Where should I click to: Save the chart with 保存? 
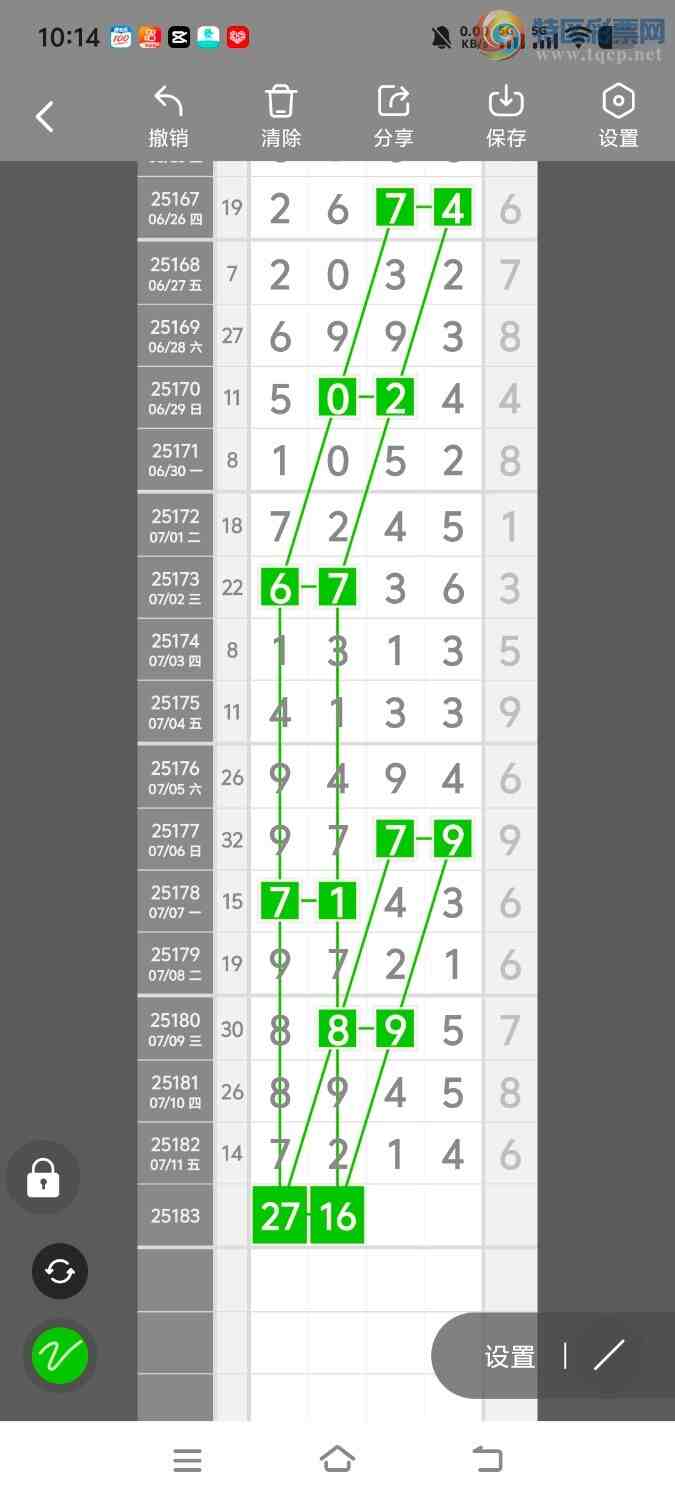coord(506,117)
